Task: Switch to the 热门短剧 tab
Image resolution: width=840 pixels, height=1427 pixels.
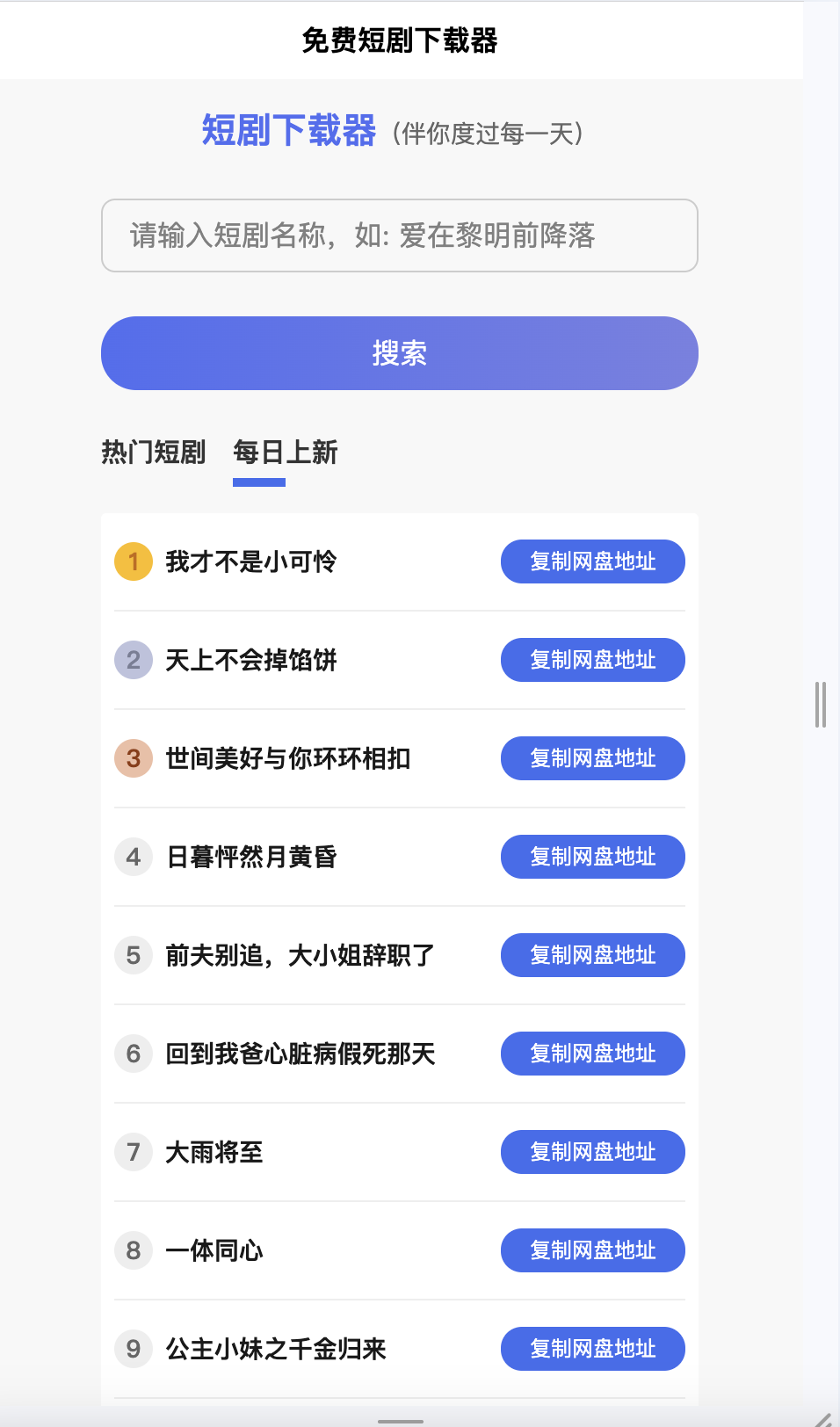Action: click(x=153, y=453)
